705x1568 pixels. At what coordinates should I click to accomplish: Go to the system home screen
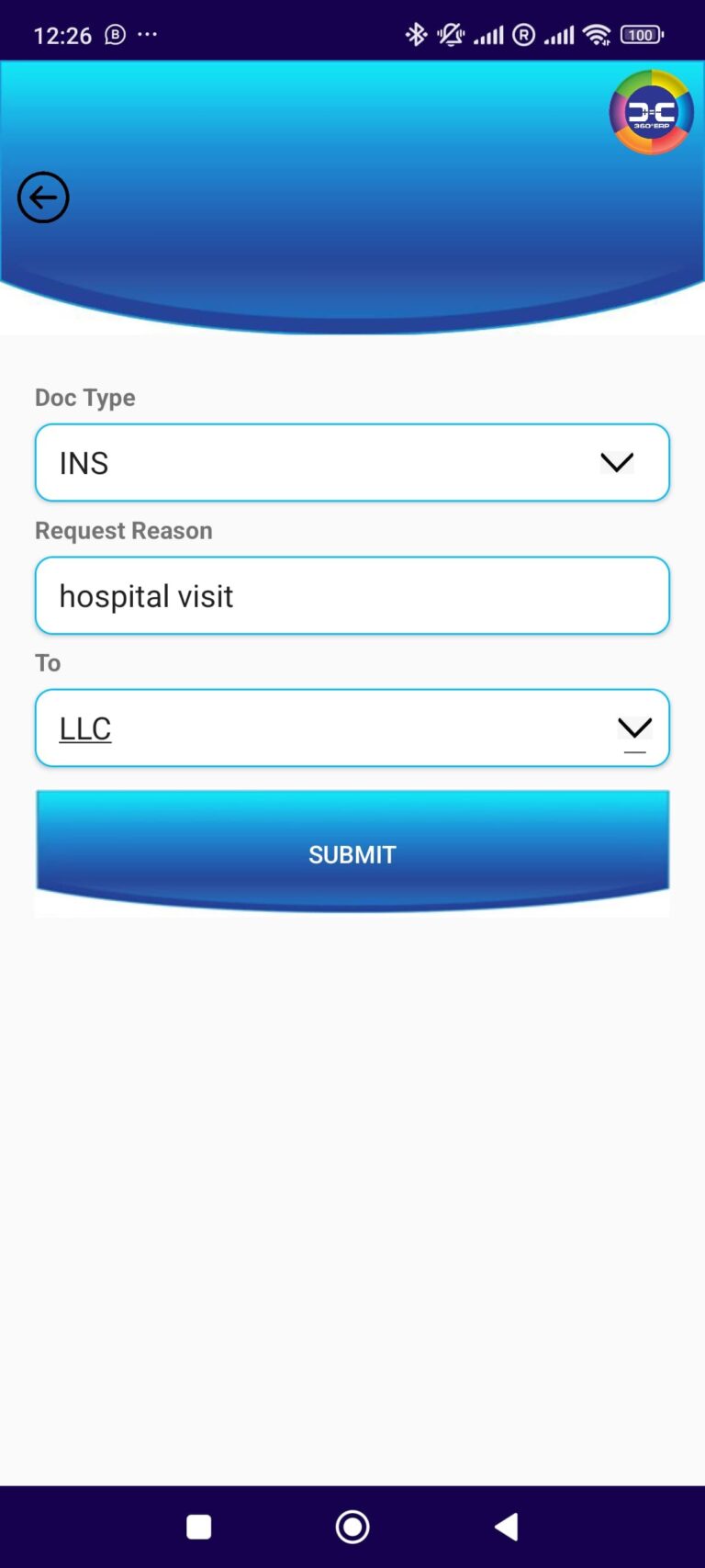click(352, 1527)
